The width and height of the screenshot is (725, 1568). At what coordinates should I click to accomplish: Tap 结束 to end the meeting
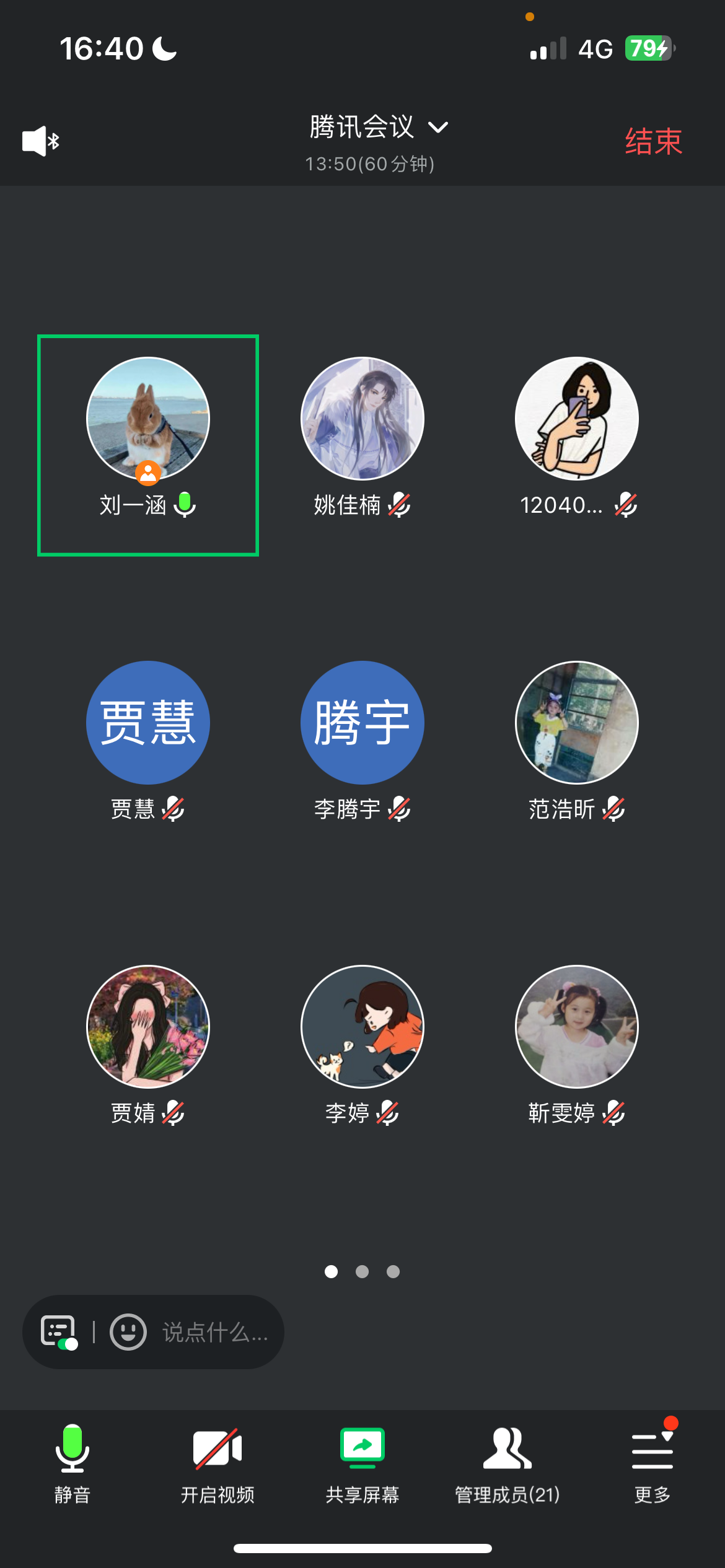(653, 141)
